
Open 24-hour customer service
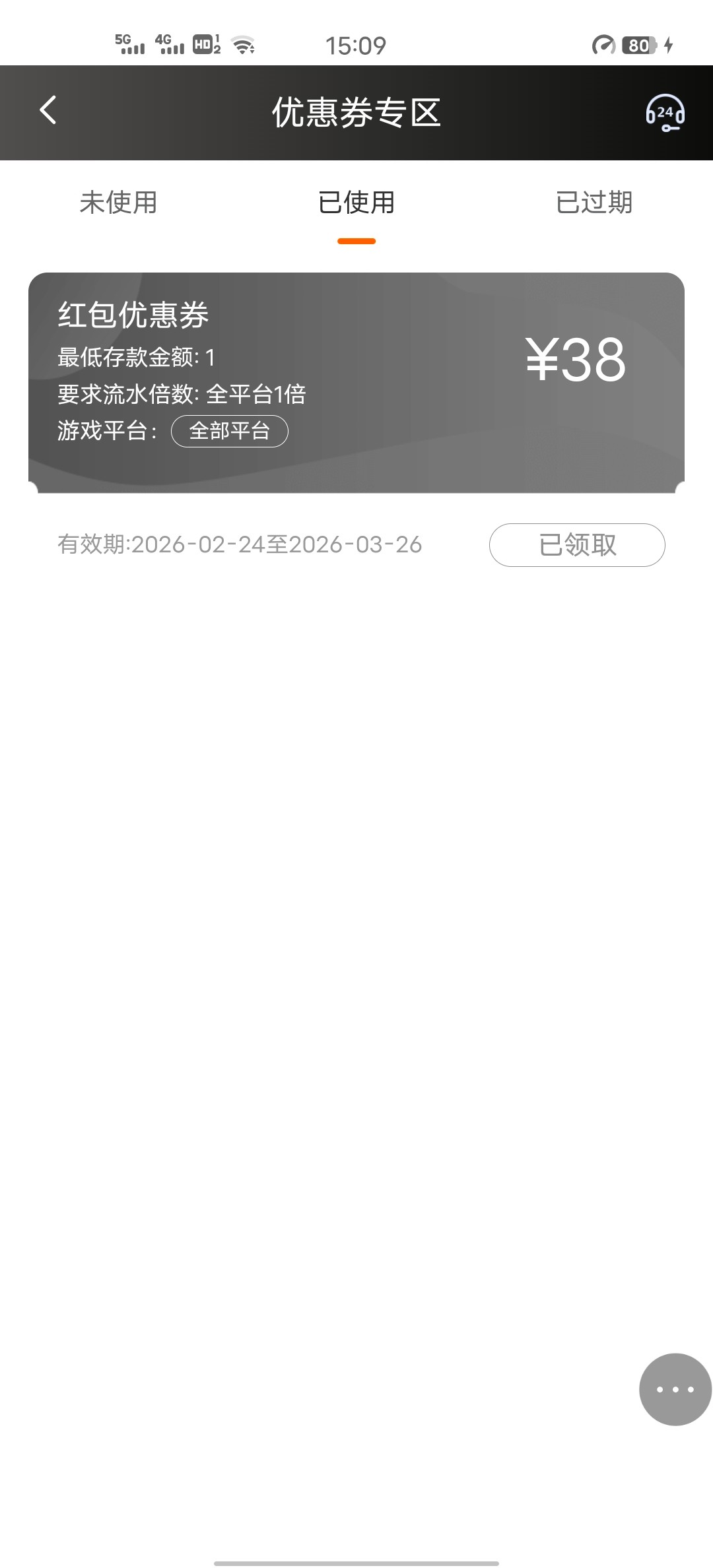[664, 113]
